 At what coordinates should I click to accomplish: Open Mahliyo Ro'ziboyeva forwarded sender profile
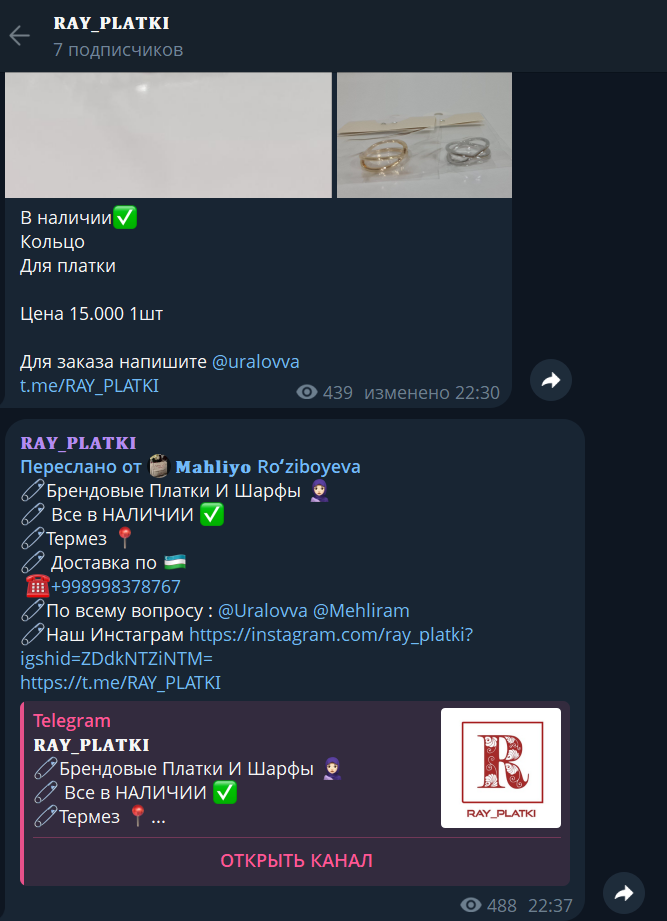267,467
